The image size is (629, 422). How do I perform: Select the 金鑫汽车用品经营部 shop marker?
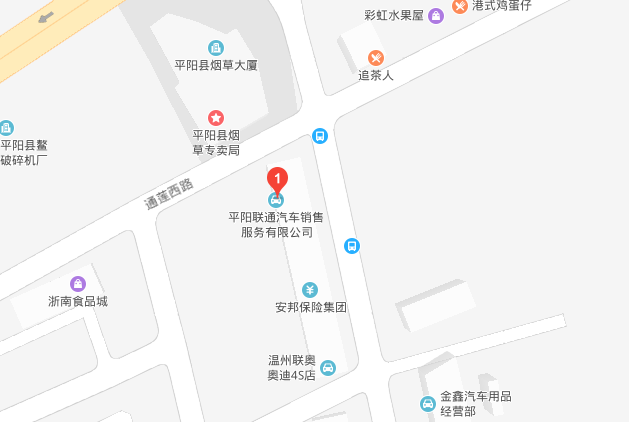[x=428, y=404]
